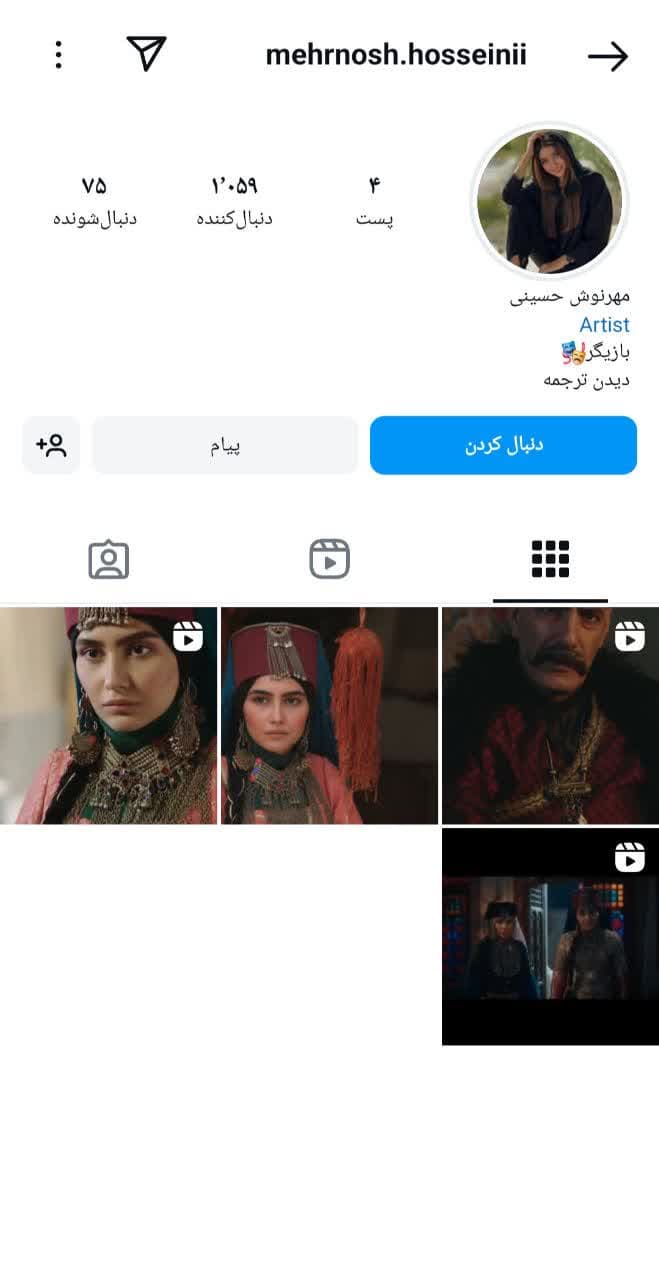Switch to the Reels tab
This screenshot has height=1280, width=659.
329,560
